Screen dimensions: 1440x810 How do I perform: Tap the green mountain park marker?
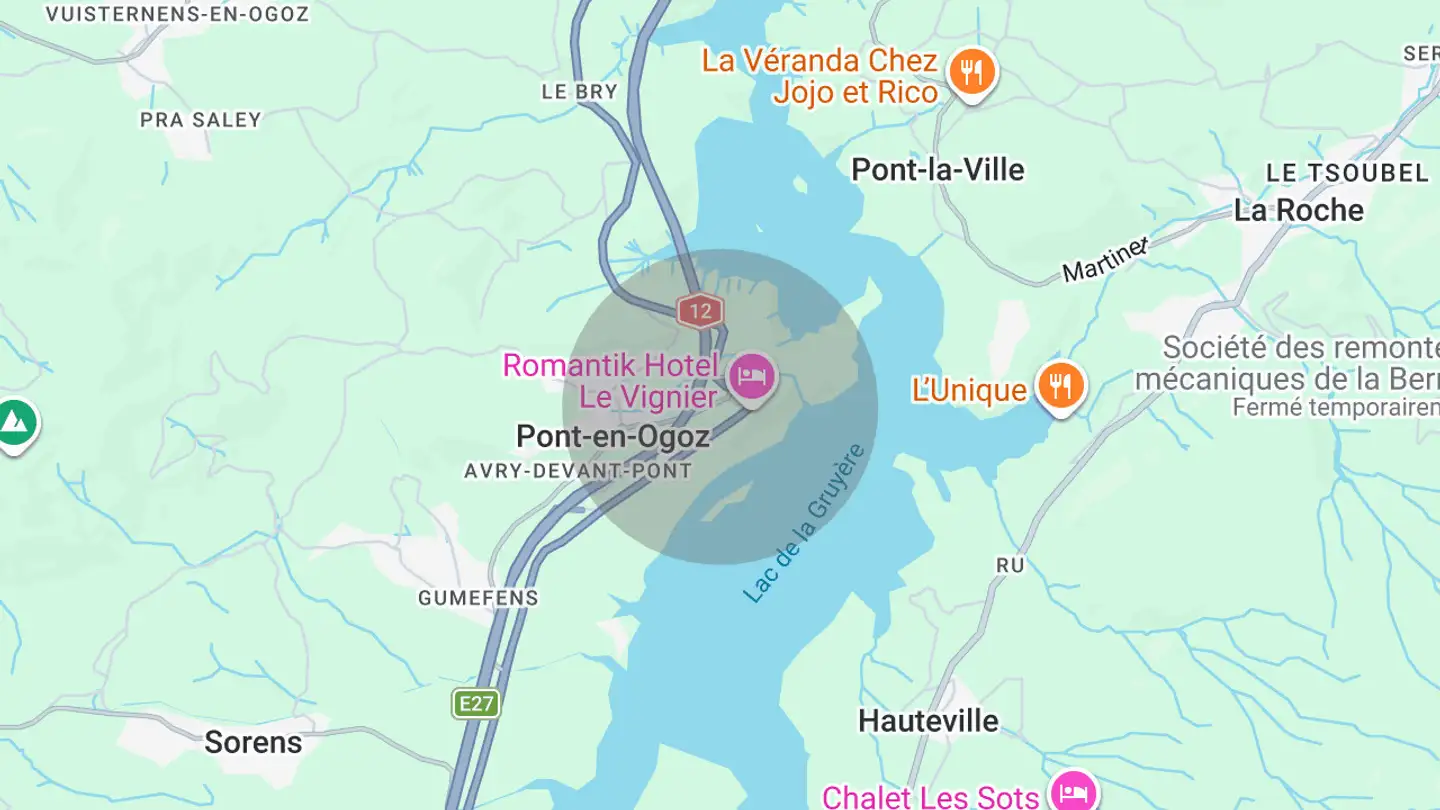(15, 424)
